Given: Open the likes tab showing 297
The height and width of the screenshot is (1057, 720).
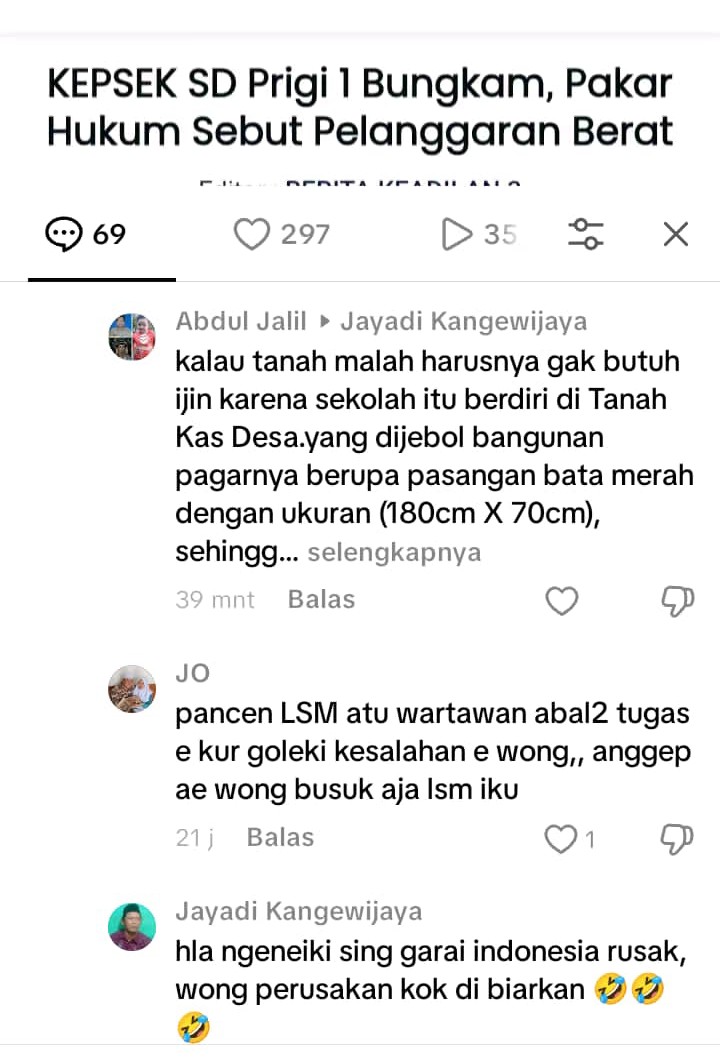Looking at the screenshot, I should (281, 235).
